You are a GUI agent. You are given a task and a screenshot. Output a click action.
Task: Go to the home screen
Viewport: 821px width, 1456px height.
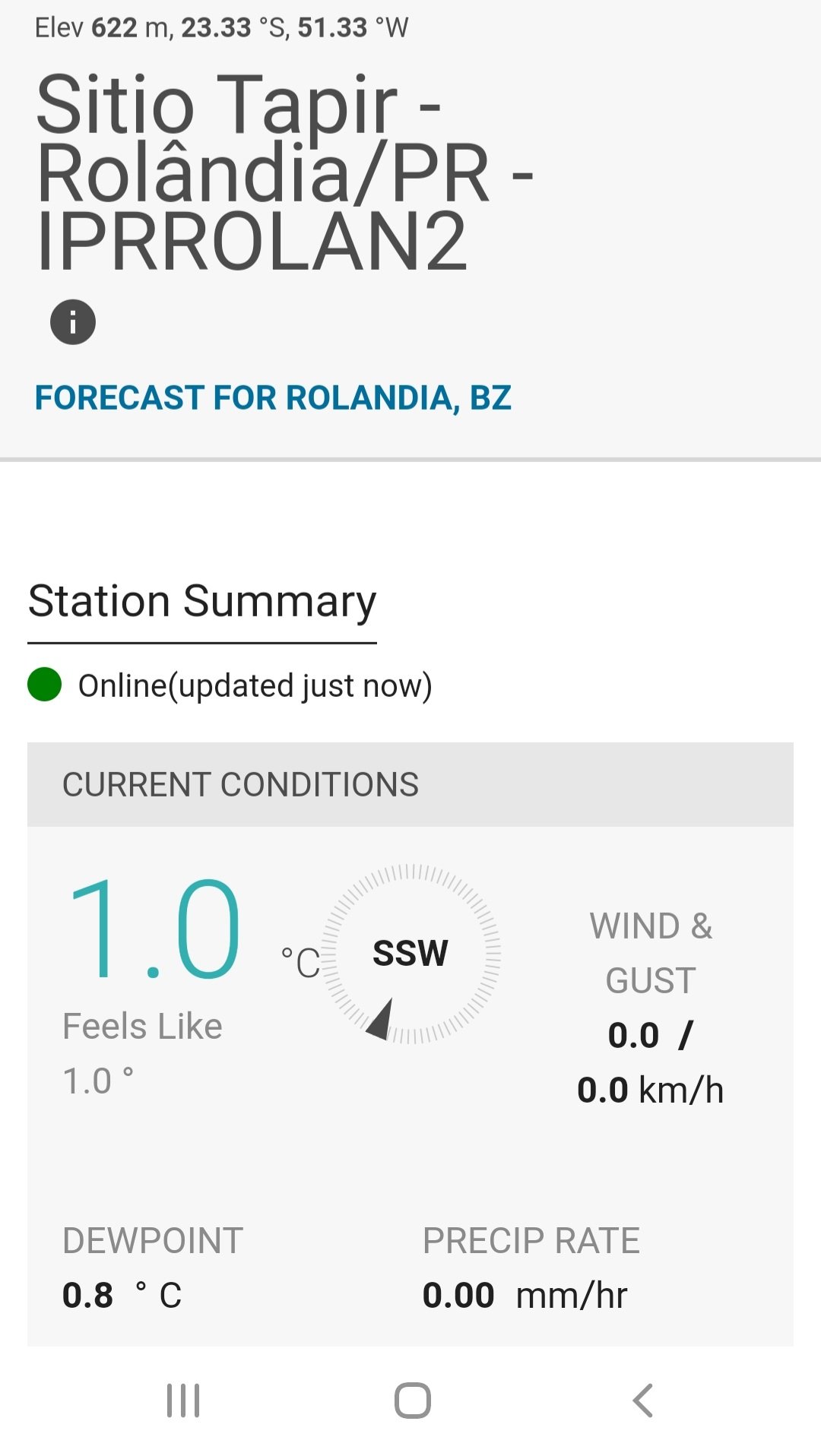coord(412,1400)
